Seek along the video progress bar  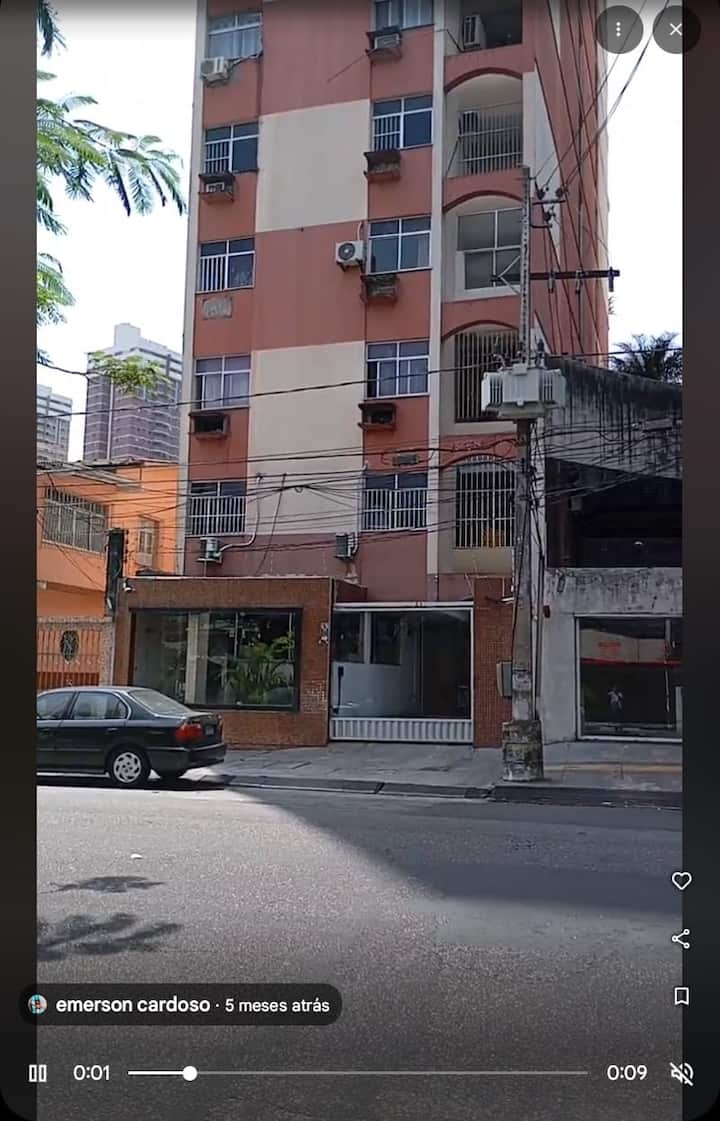(x=357, y=1073)
